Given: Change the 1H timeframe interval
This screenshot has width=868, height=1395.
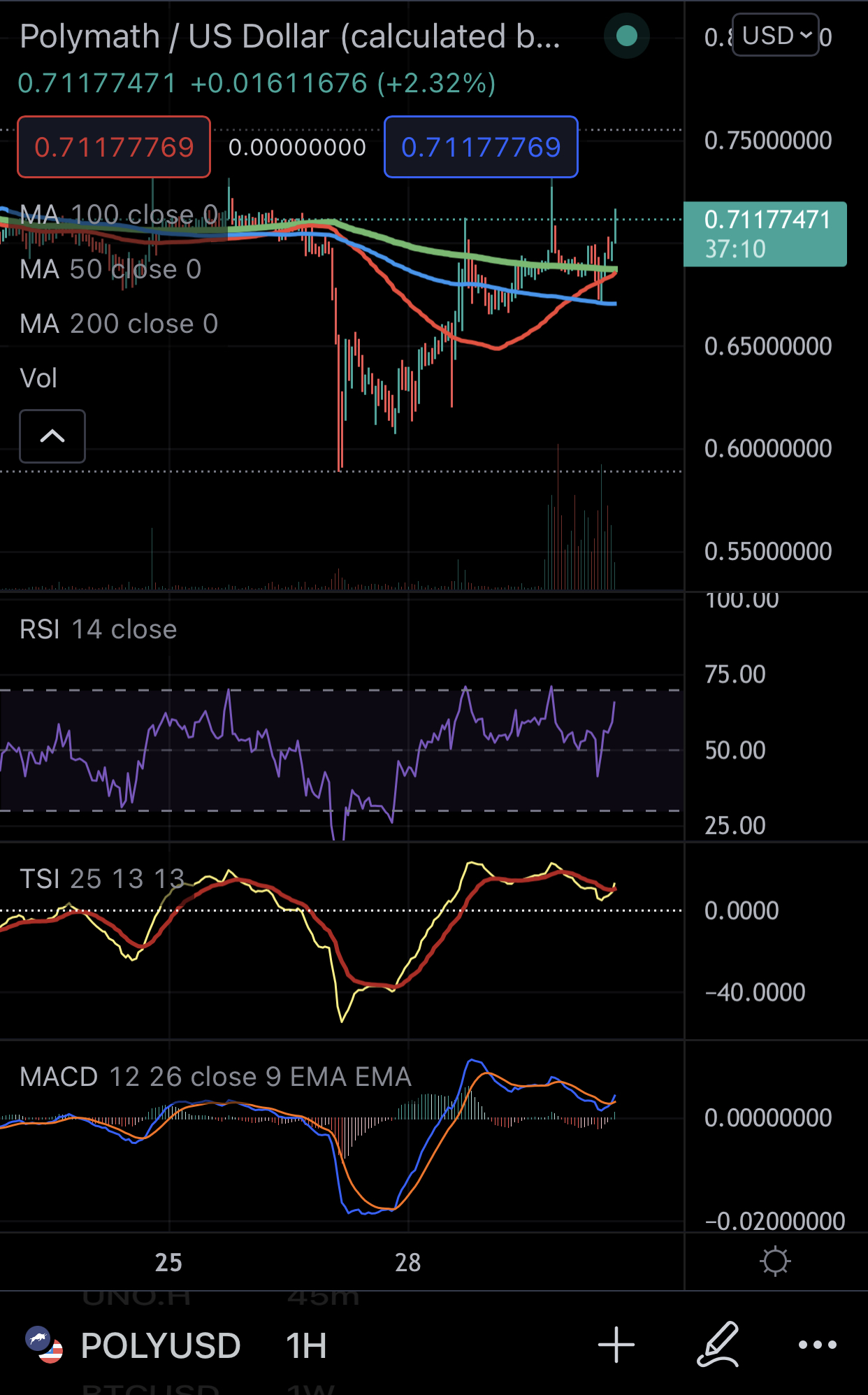Looking at the screenshot, I should pyautogui.click(x=306, y=1345).
